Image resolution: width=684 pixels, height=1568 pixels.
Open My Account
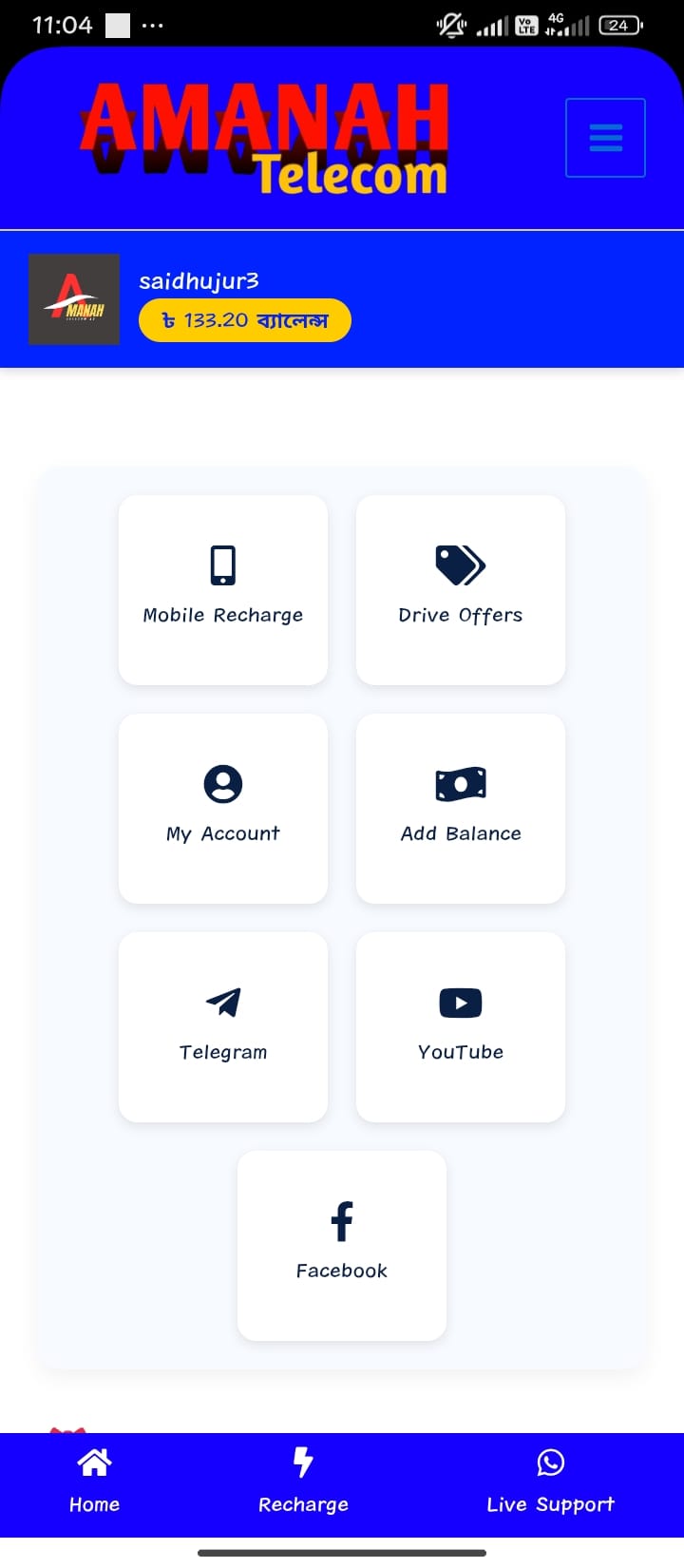click(x=223, y=808)
